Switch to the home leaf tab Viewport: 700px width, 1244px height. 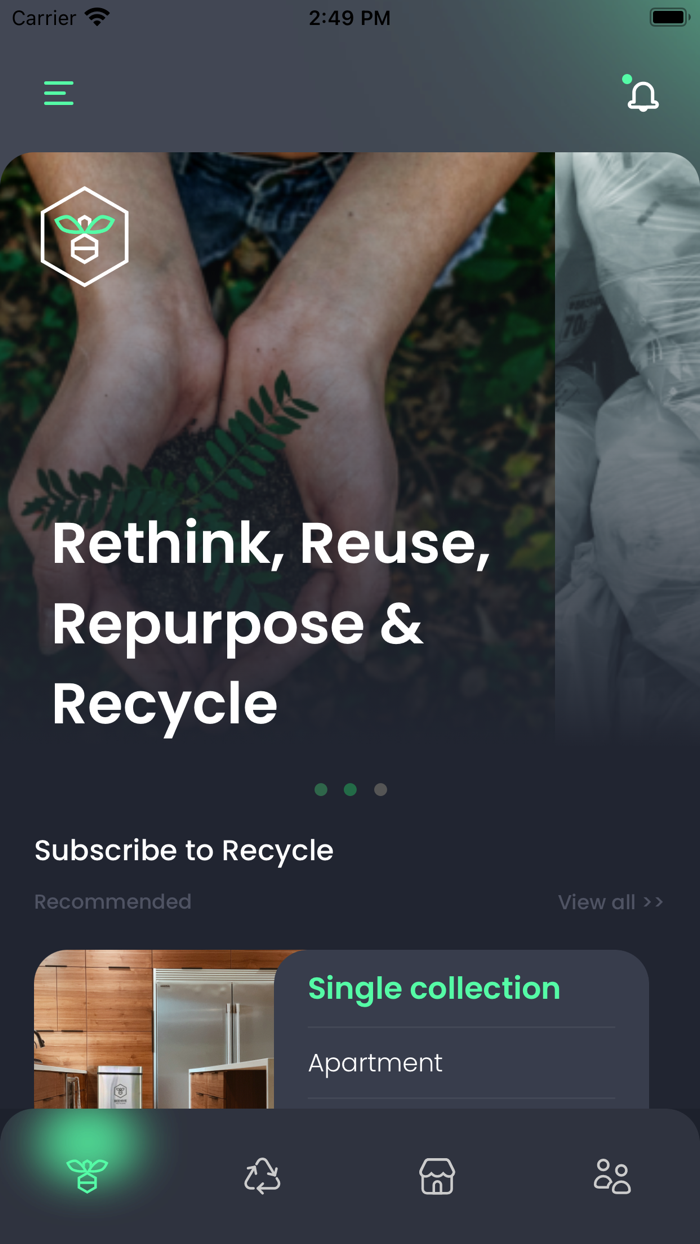[x=87, y=1176]
